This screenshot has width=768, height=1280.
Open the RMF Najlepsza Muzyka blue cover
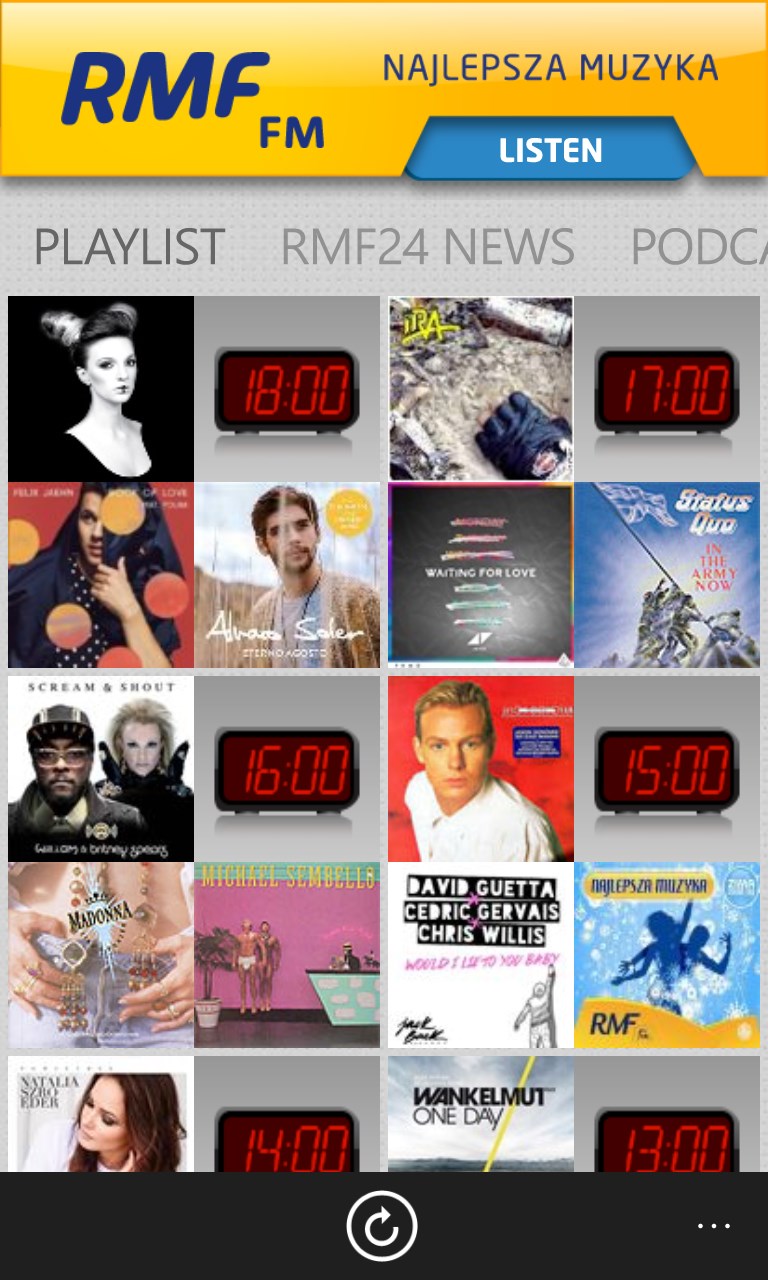(x=667, y=955)
